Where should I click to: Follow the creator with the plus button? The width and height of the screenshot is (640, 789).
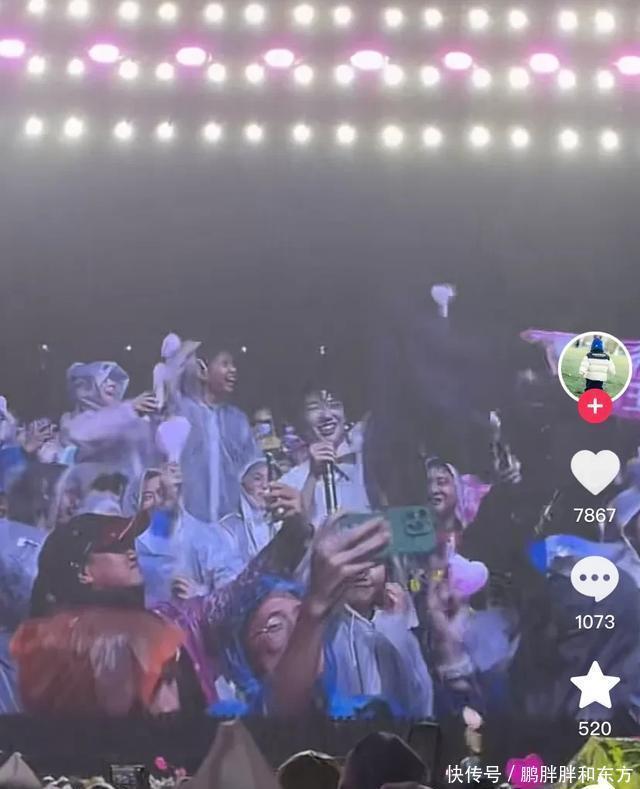coord(595,406)
